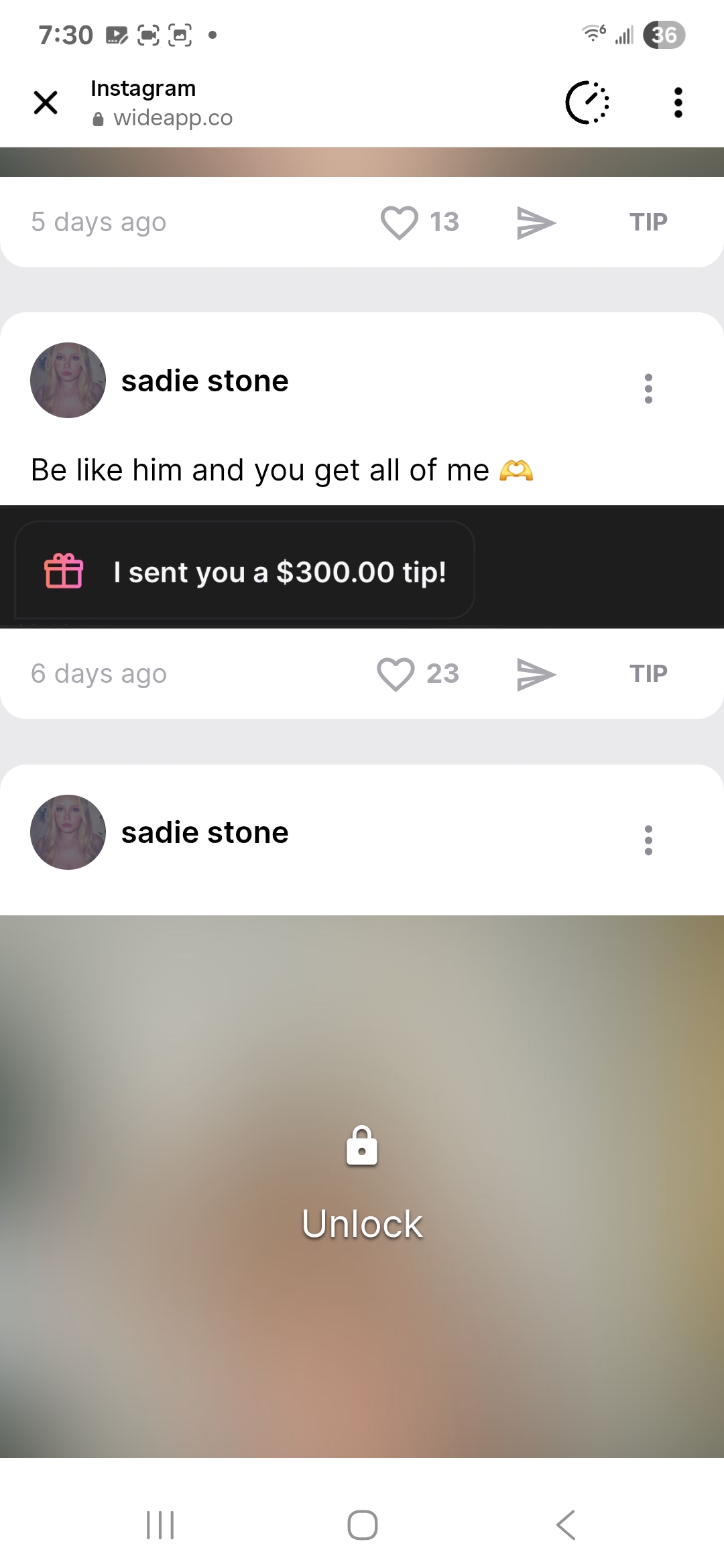Open options menu for the locked post
The height and width of the screenshot is (1568, 724).
pyautogui.click(x=648, y=840)
